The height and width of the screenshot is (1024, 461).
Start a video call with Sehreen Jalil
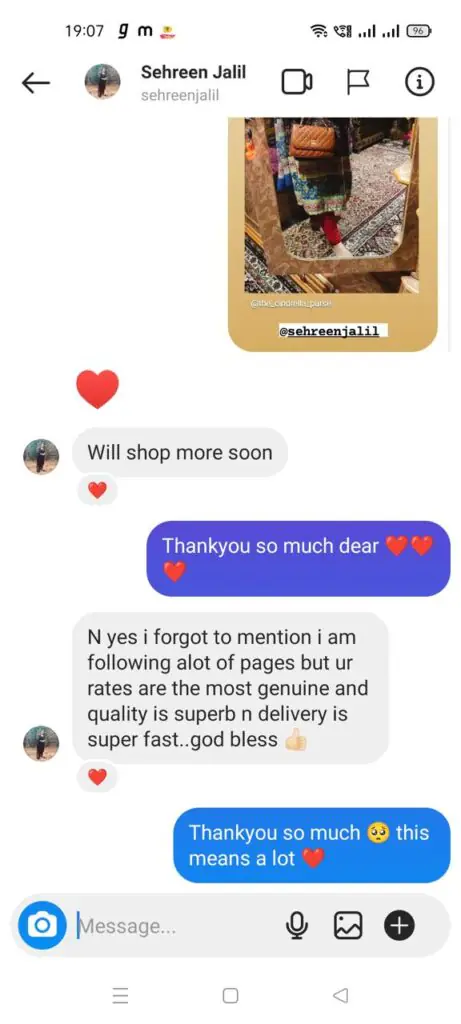click(296, 82)
